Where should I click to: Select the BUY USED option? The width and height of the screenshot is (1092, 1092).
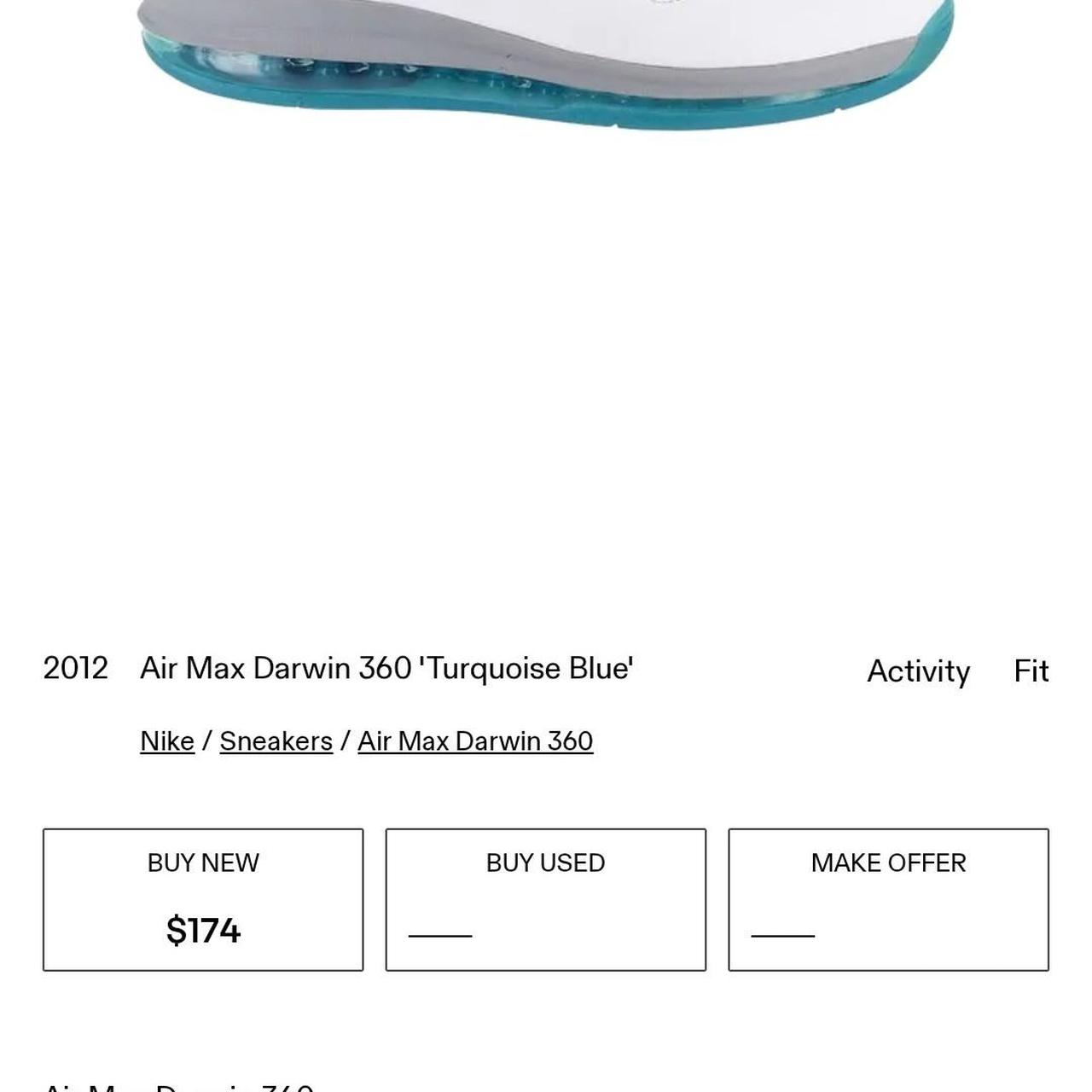click(545, 899)
